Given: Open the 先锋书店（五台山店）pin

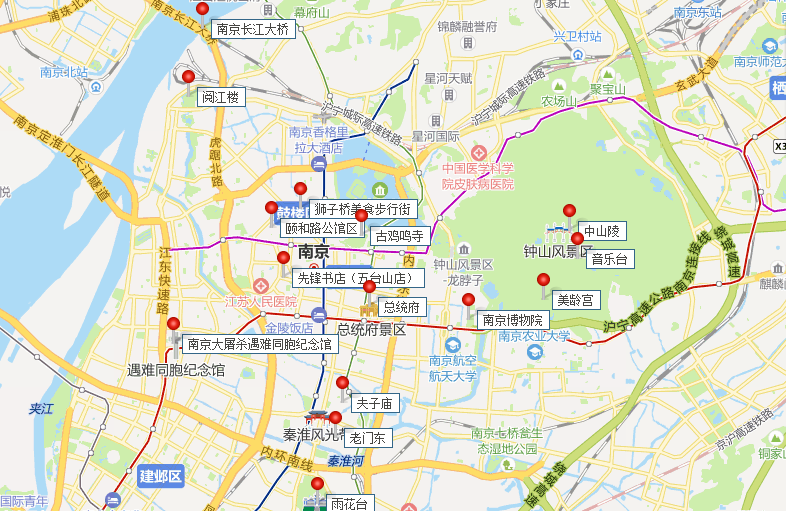Looking at the screenshot, I should pyautogui.click(x=284, y=258).
